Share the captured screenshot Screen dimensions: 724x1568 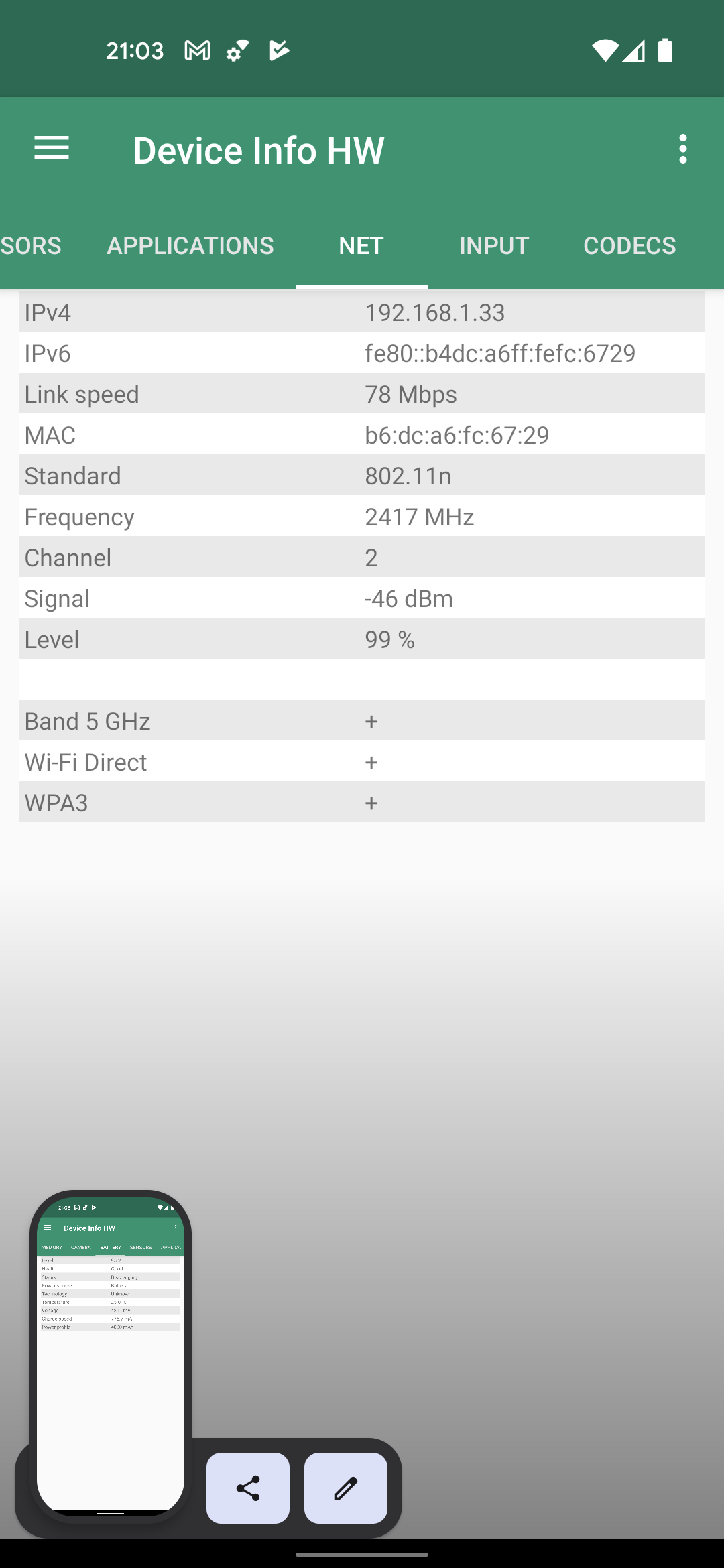coord(248,1488)
